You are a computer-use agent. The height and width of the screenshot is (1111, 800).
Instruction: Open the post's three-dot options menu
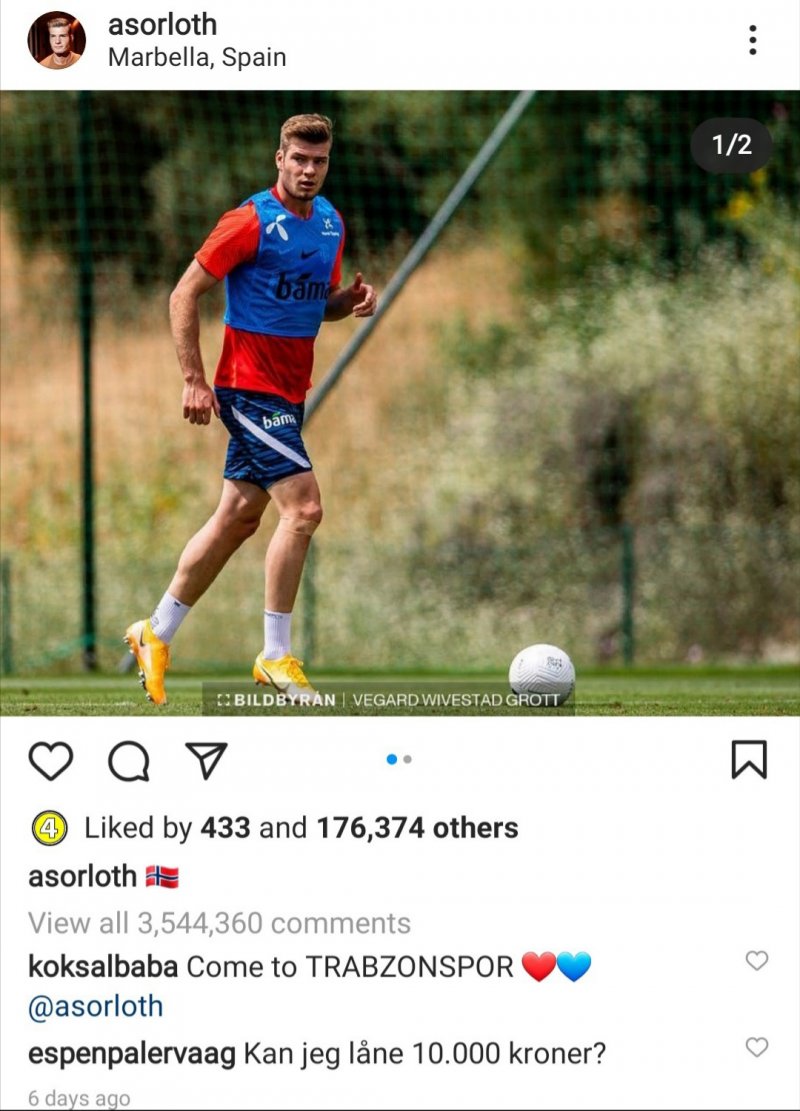click(x=752, y=40)
